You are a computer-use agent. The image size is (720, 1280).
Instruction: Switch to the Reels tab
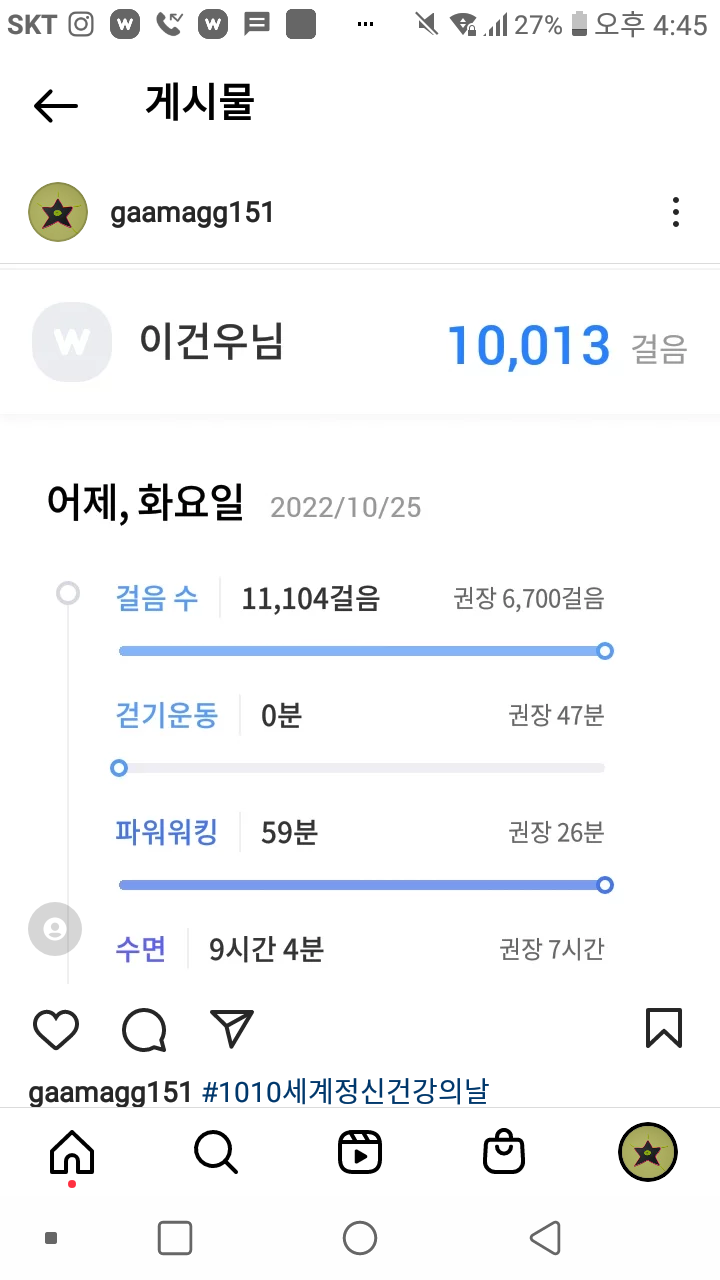[360, 1153]
